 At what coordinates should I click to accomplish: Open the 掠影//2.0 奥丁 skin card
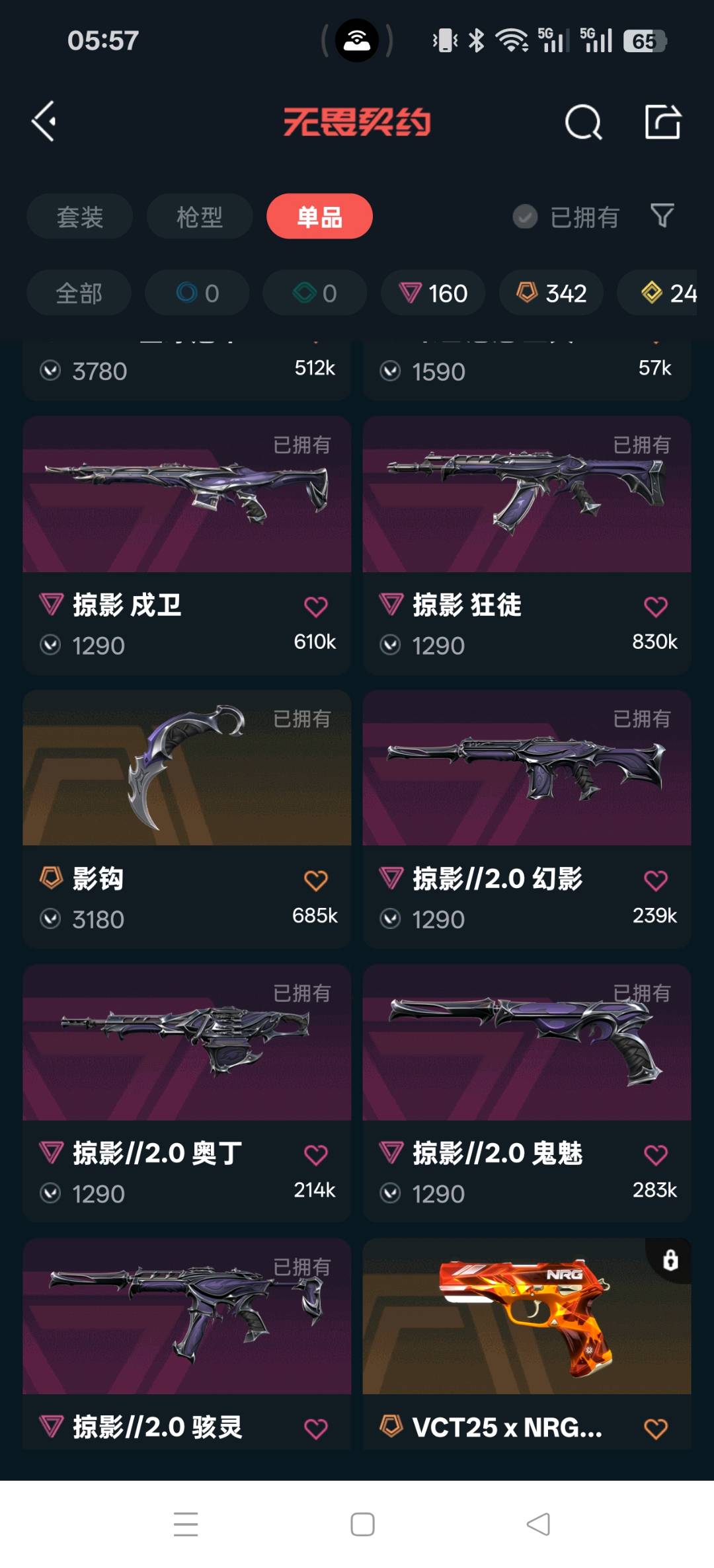click(x=187, y=1094)
